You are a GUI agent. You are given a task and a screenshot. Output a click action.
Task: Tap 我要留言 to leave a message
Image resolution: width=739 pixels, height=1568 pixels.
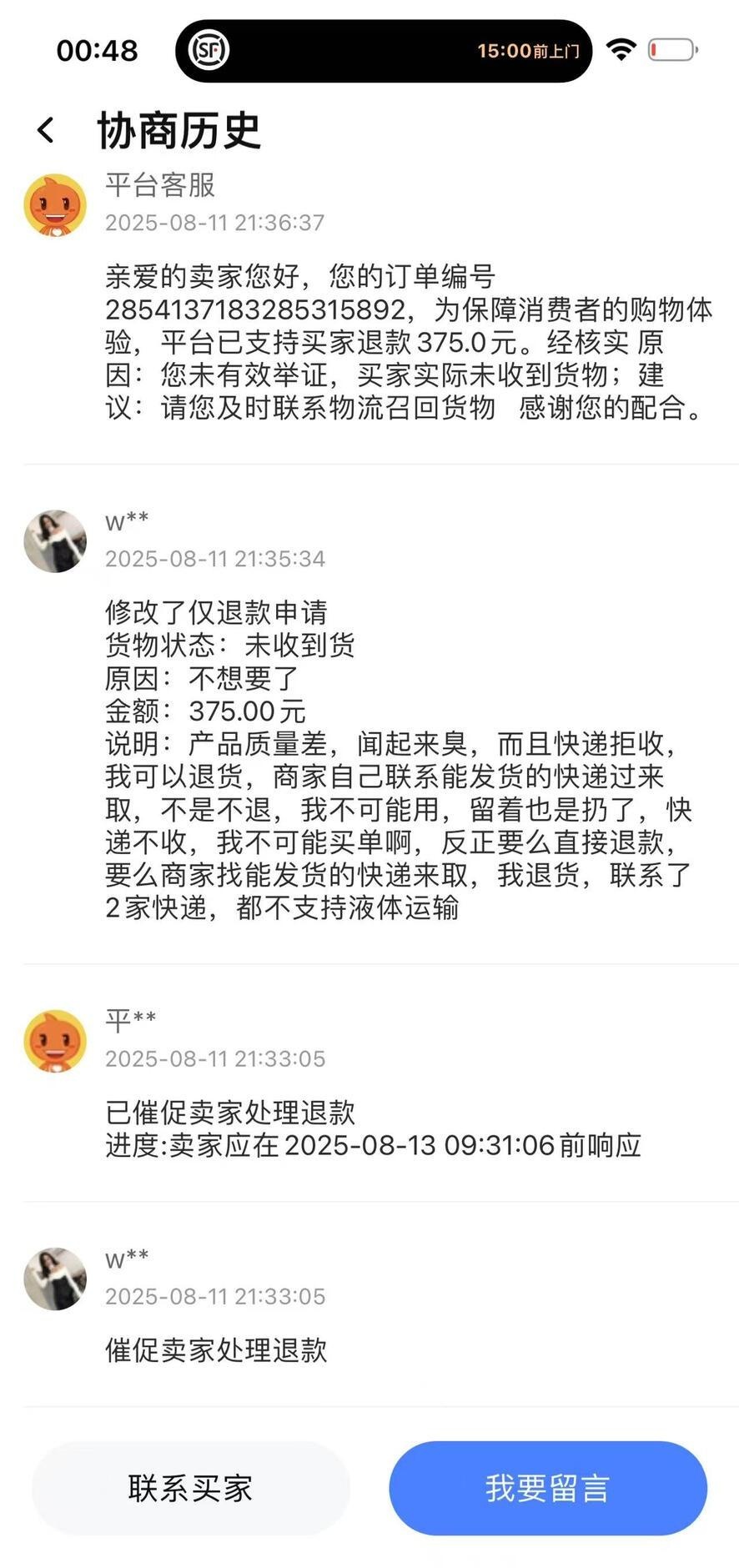click(548, 1487)
